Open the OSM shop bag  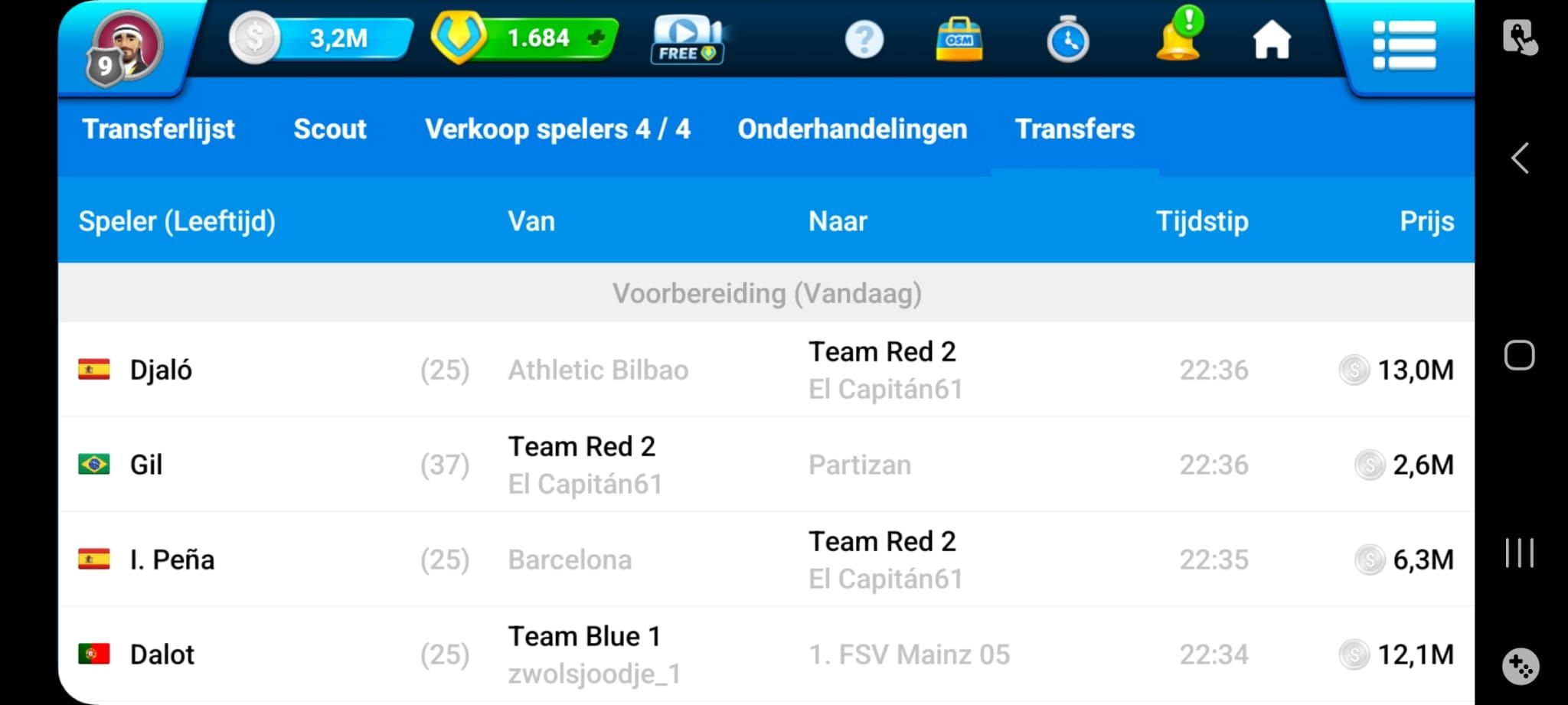point(959,39)
